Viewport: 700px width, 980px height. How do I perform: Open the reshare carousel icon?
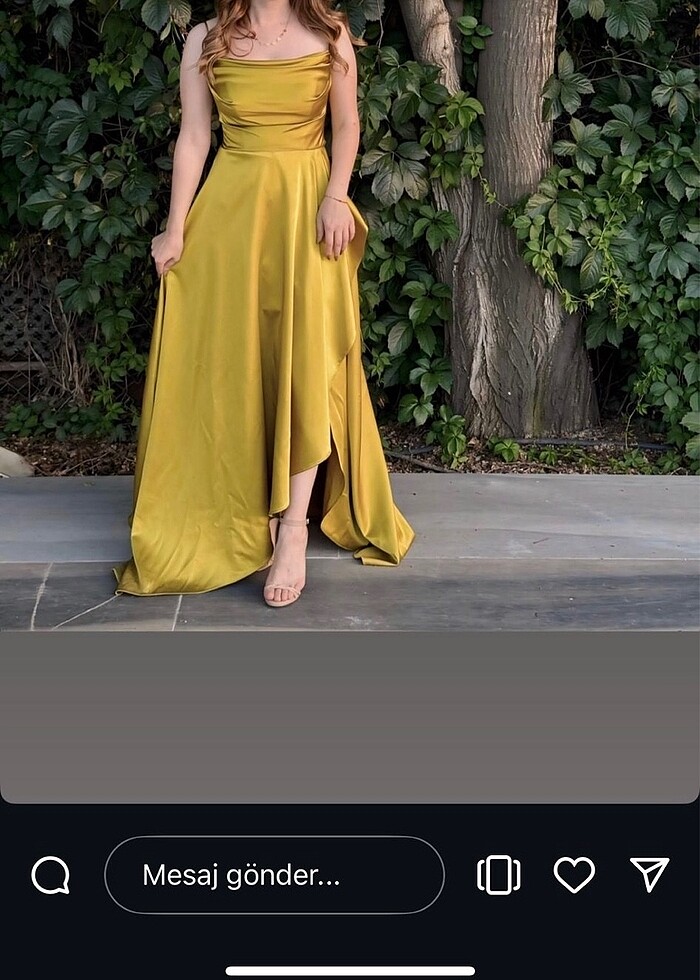498,875
